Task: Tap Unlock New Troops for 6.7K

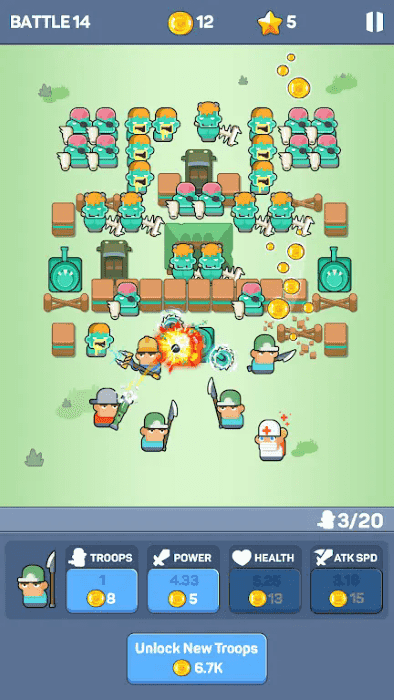Action: (x=197, y=658)
